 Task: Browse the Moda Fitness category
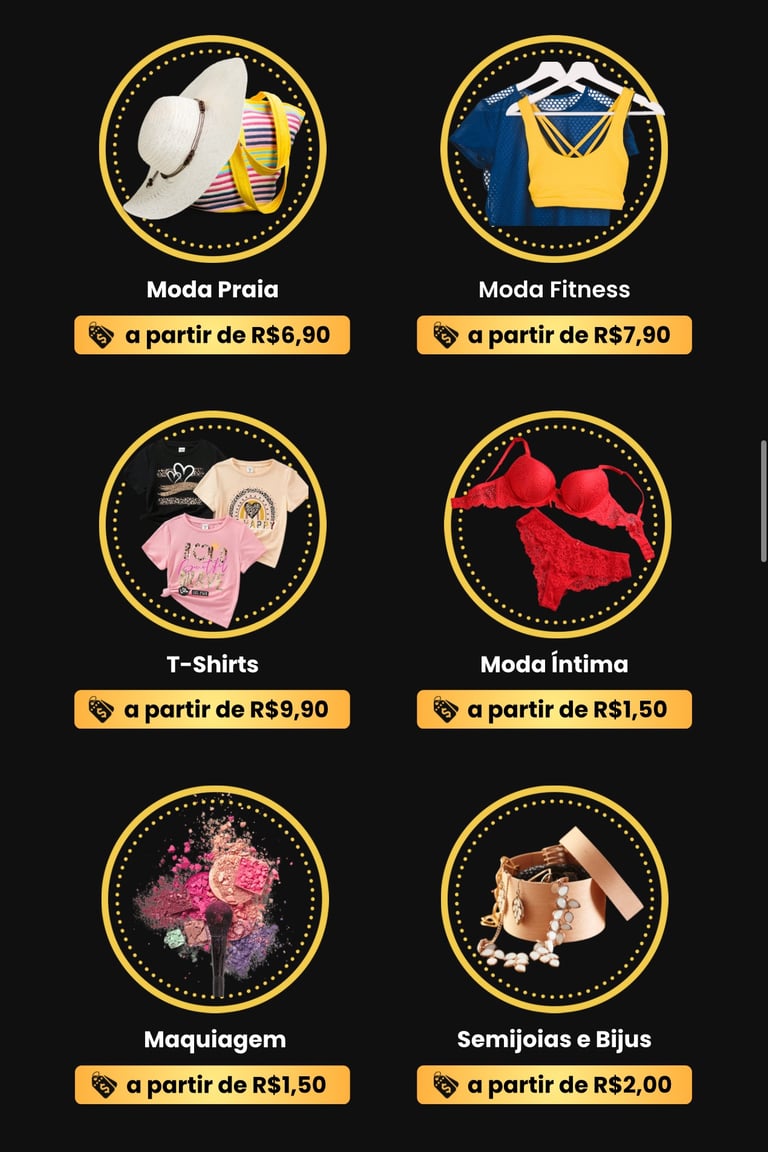(x=554, y=149)
